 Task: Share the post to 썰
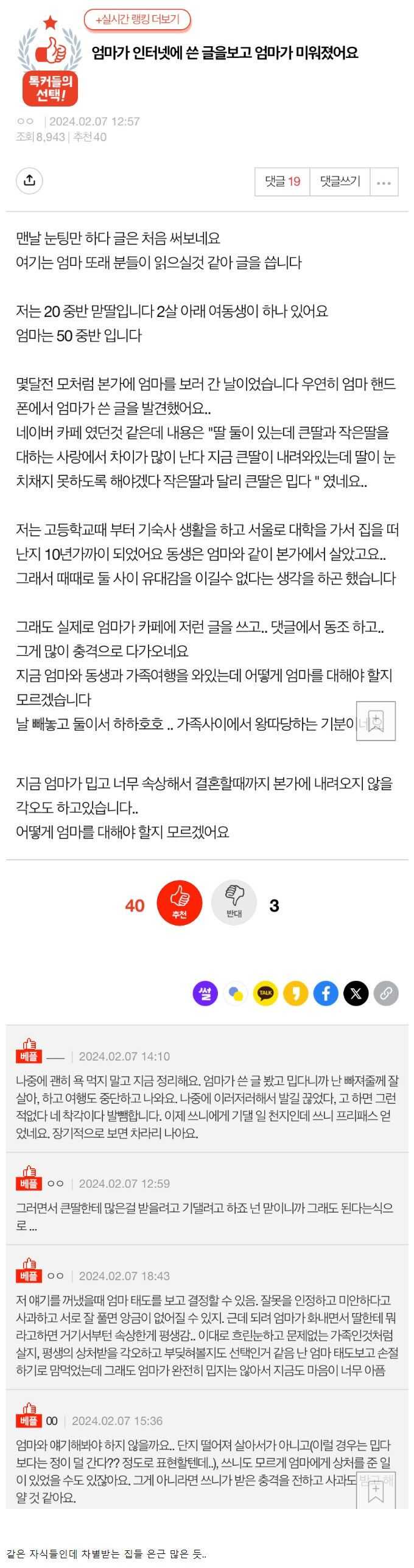point(205,994)
